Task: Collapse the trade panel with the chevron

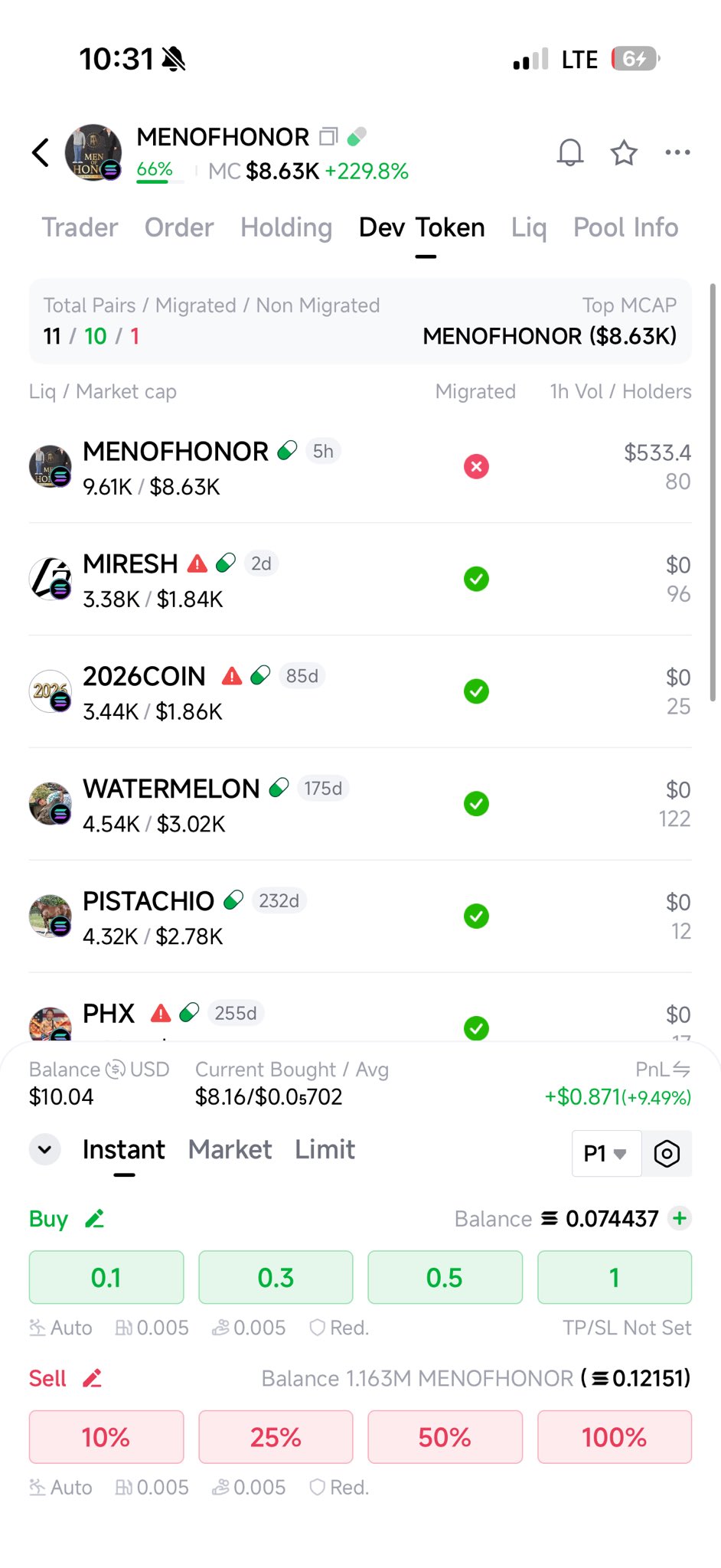Action: click(45, 1149)
